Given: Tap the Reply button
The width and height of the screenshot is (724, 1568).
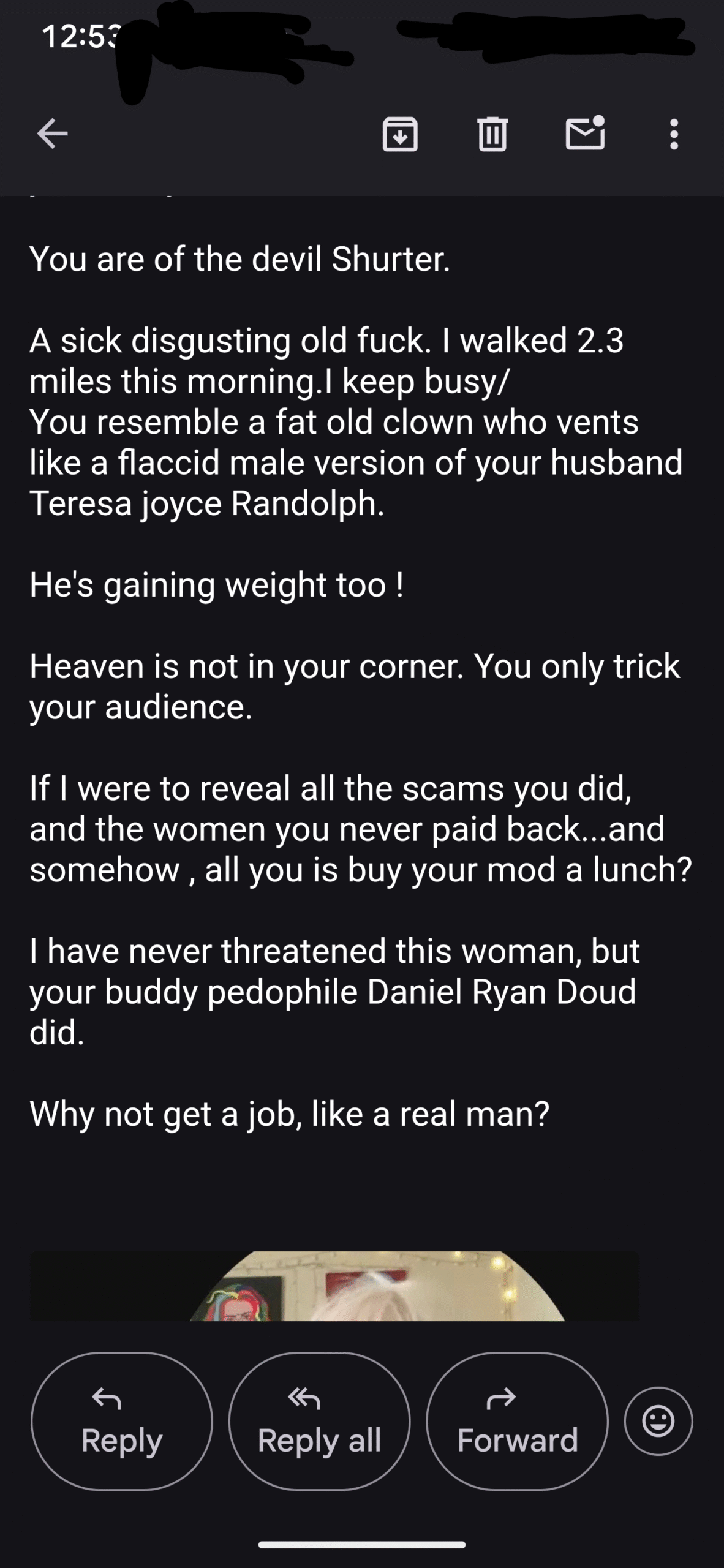Looking at the screenshot, I should coord(122,1421).
